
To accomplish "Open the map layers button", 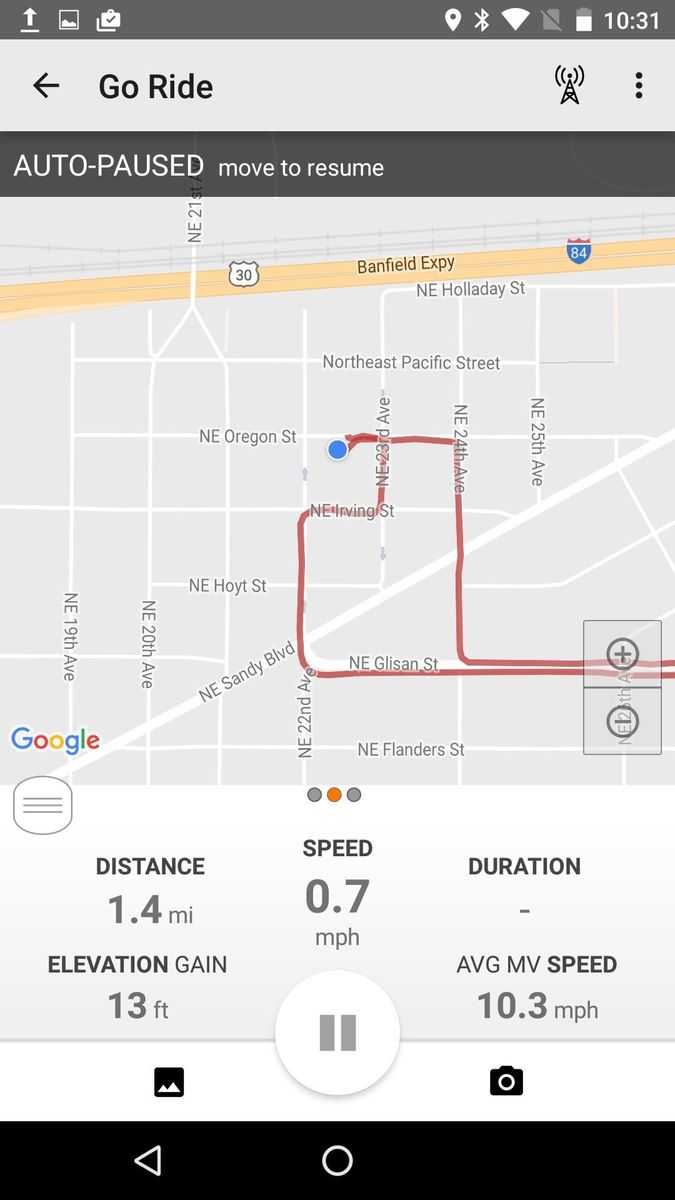I will tap(43, 805).
